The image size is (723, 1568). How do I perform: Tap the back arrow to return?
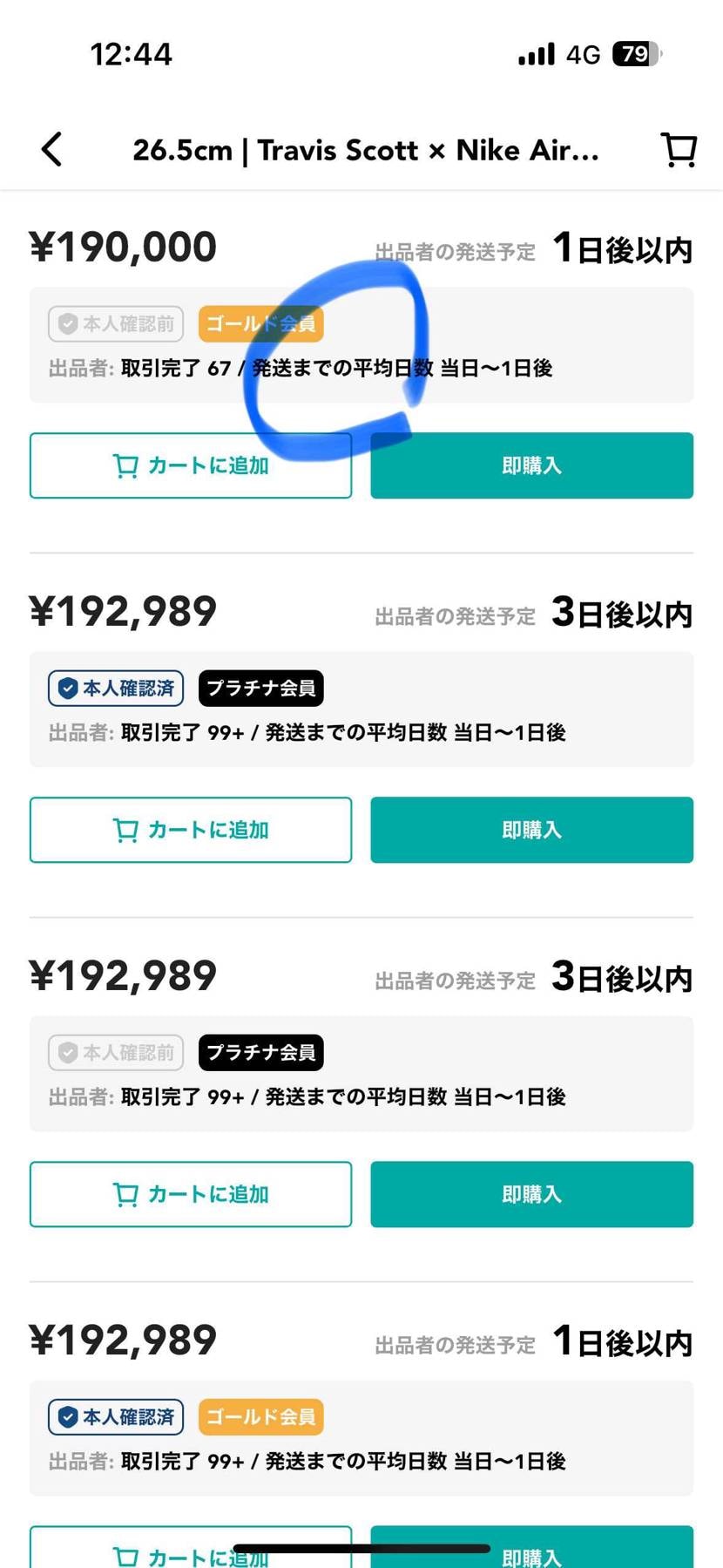pyautogui.click(x=51, y=149)
